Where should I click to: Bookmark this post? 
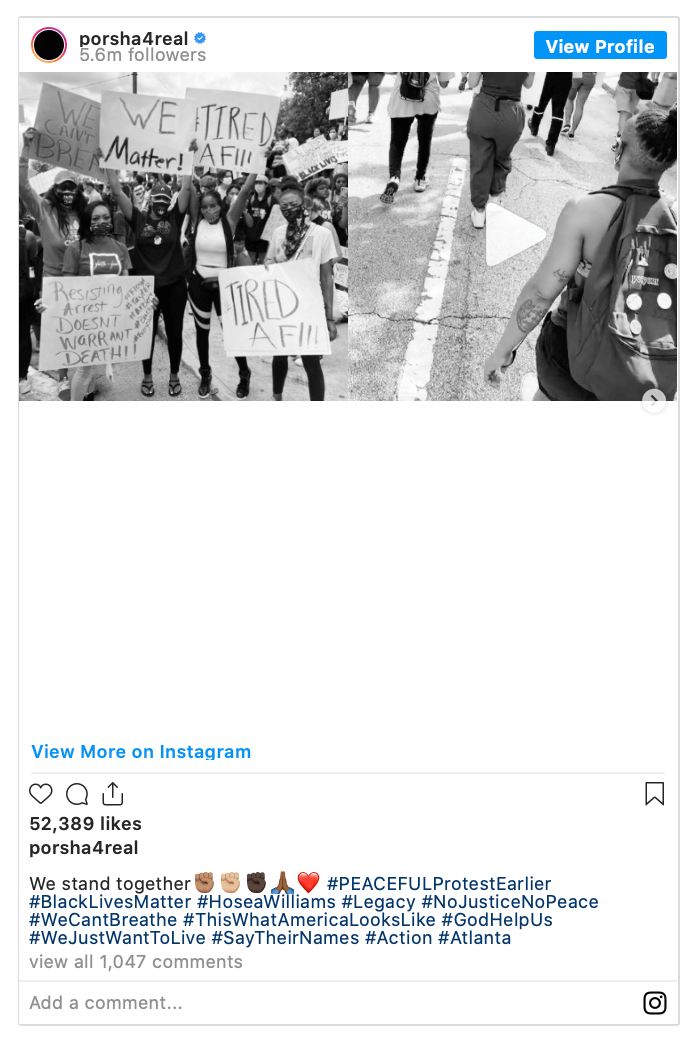(x=654, y=794)
